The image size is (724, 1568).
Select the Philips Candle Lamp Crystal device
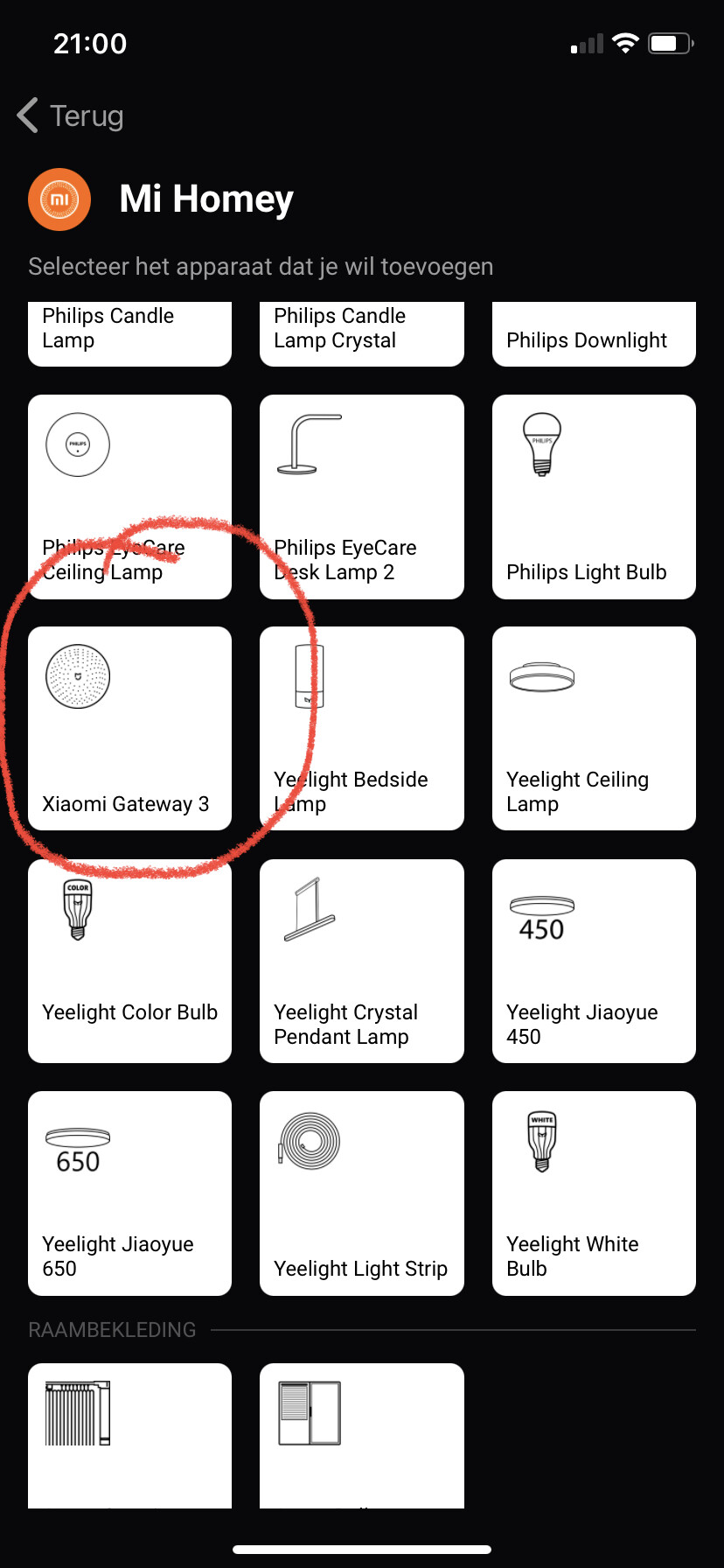pyautogui.click(x=361, y=332)
